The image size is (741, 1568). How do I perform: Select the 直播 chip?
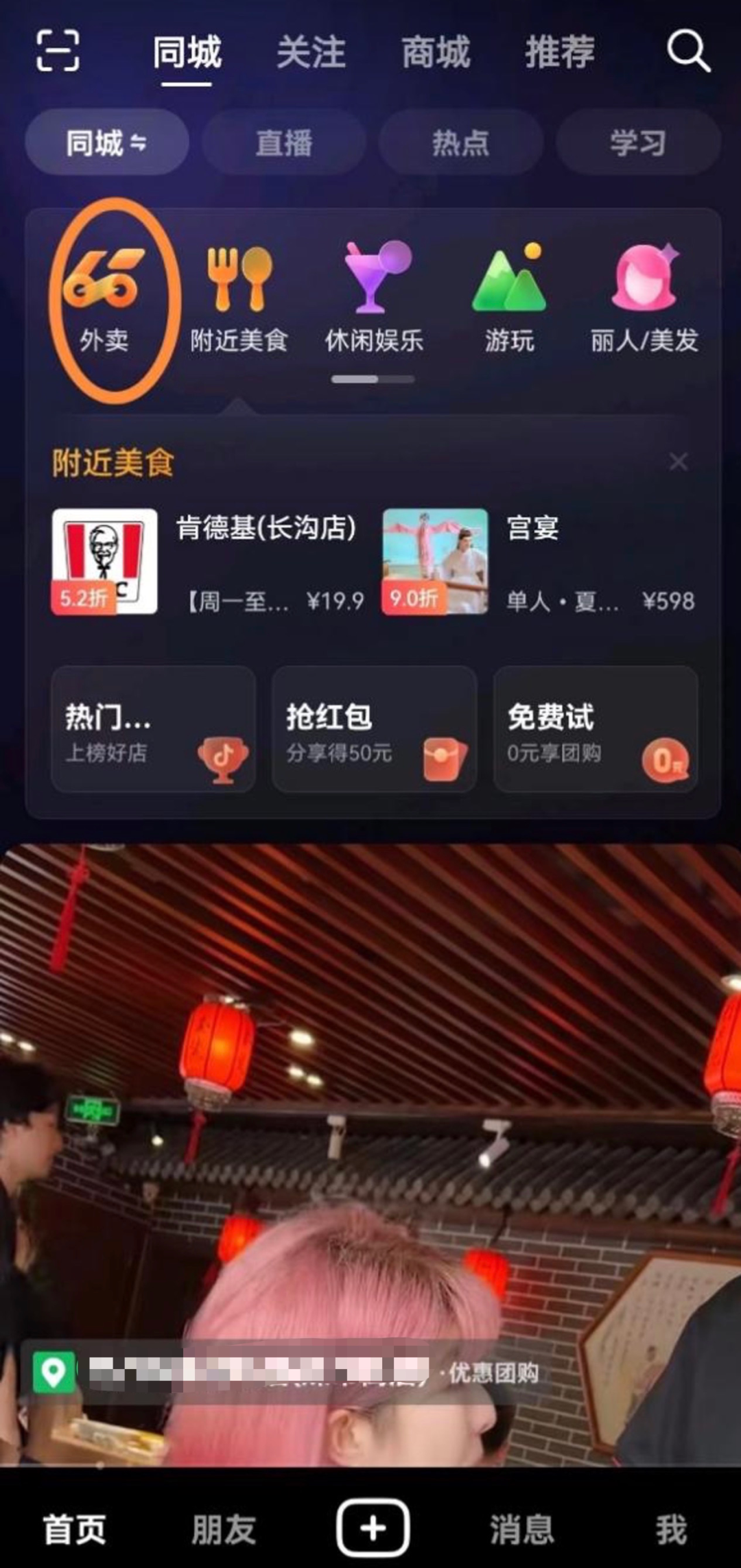coord(283,143)
